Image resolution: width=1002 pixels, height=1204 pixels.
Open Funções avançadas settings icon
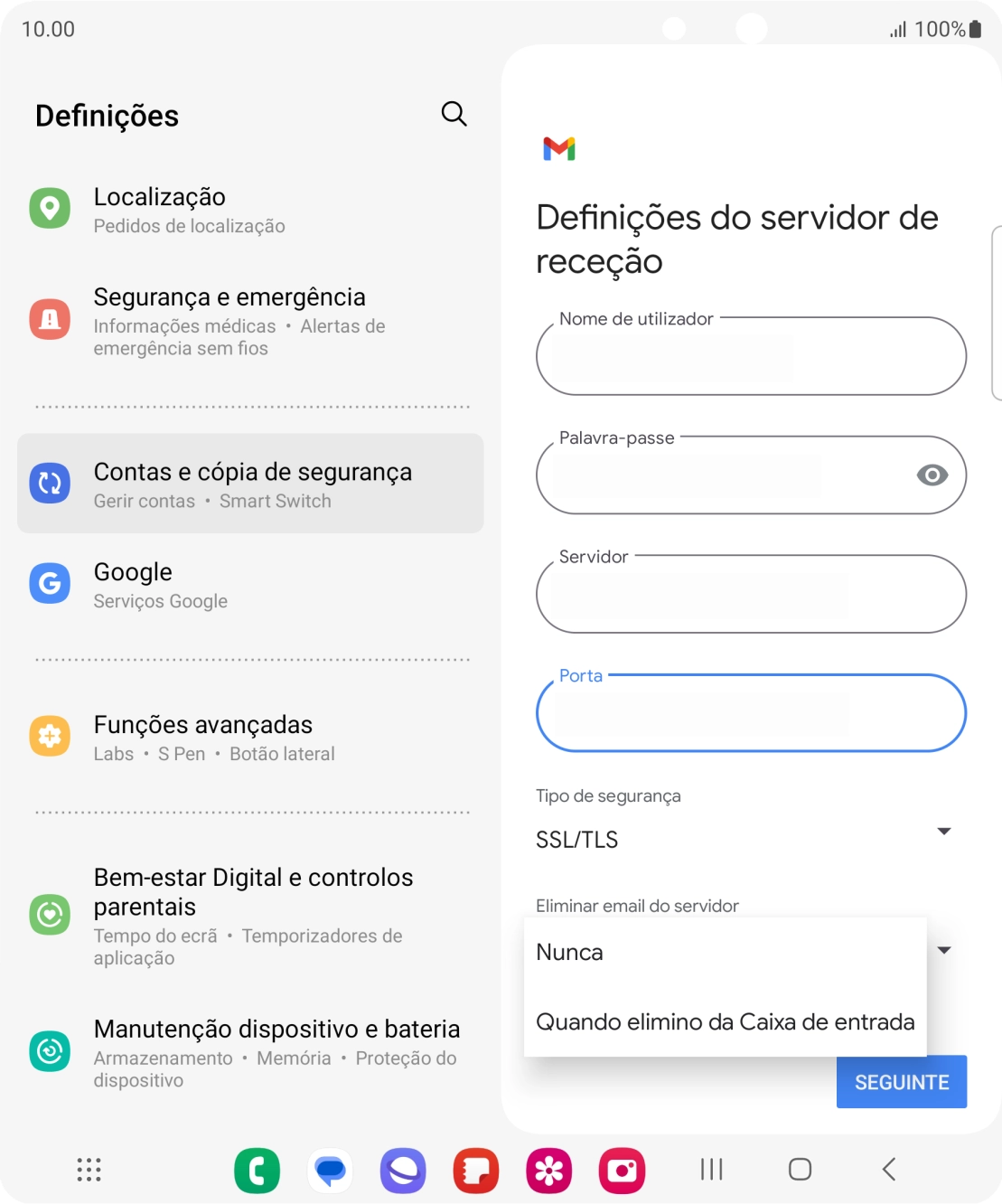tap(51, 736)
